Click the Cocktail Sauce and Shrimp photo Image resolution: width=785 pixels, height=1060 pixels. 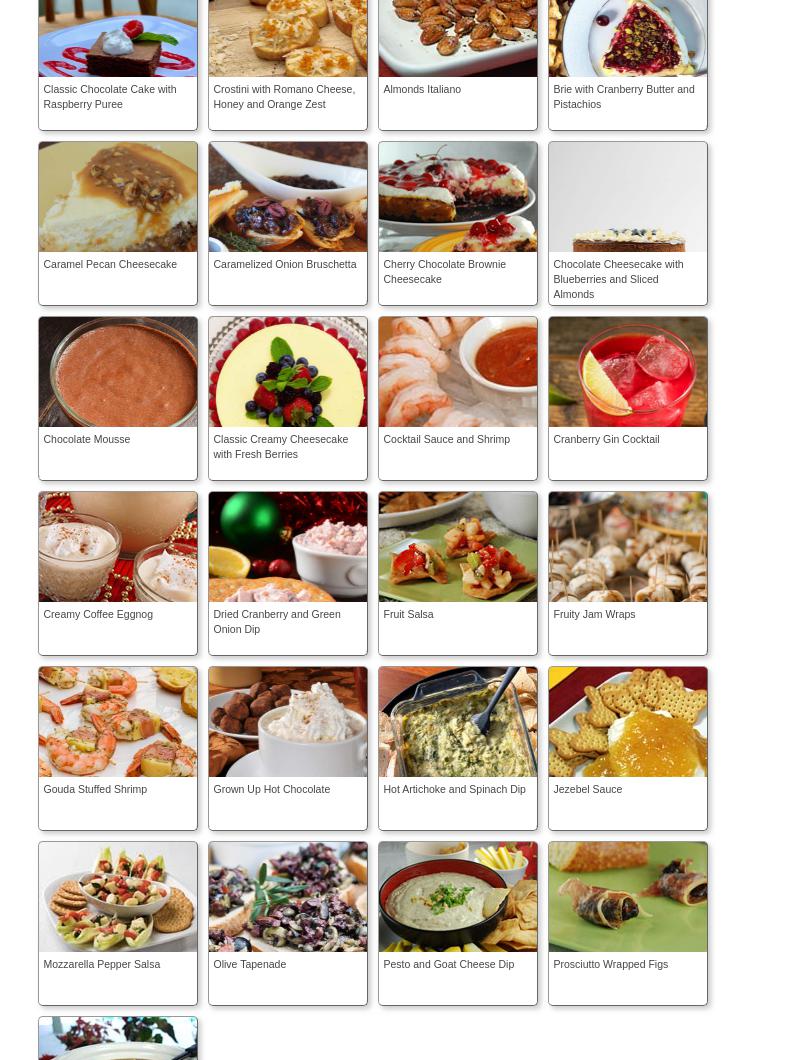tap(457, 371)
